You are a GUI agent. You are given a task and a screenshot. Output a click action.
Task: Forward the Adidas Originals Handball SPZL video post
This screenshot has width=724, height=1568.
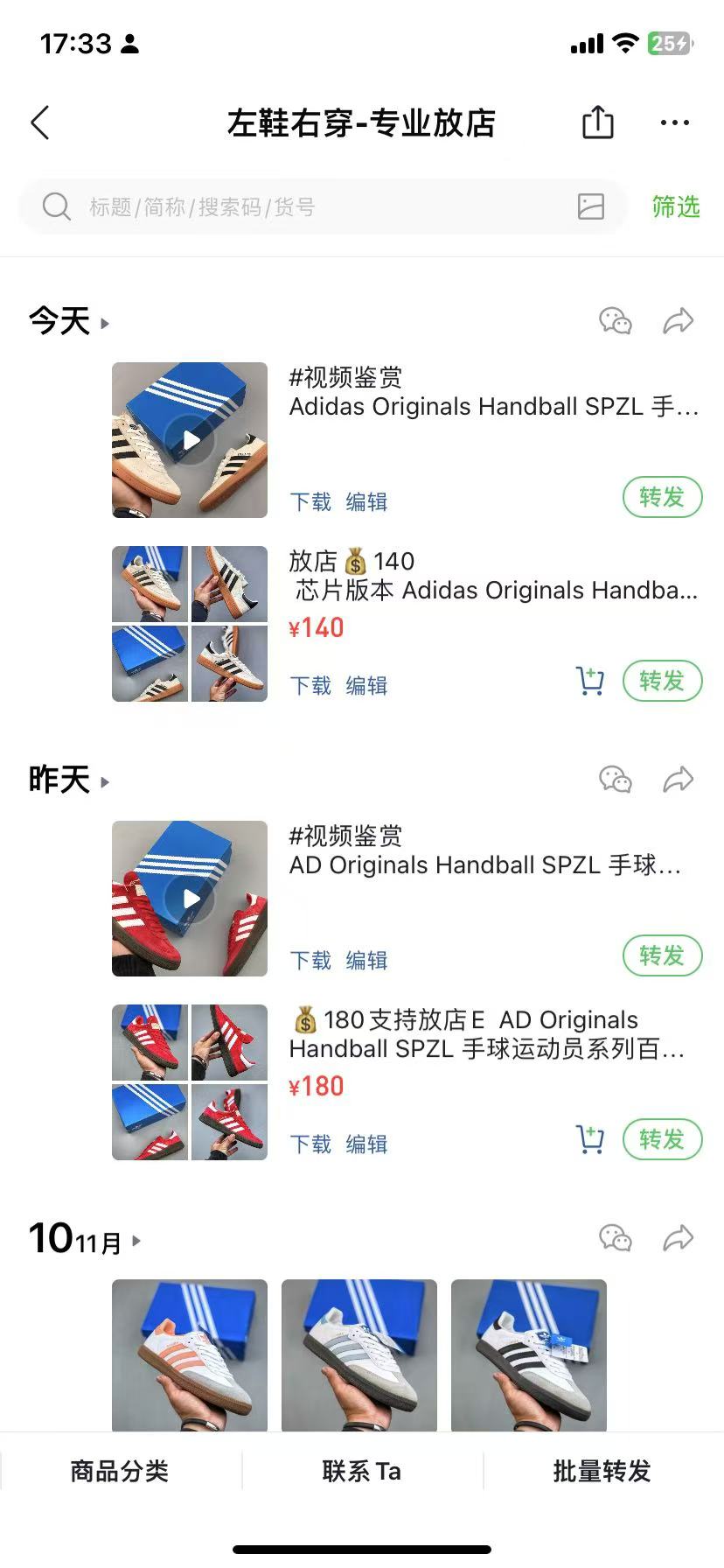point(662,497)
